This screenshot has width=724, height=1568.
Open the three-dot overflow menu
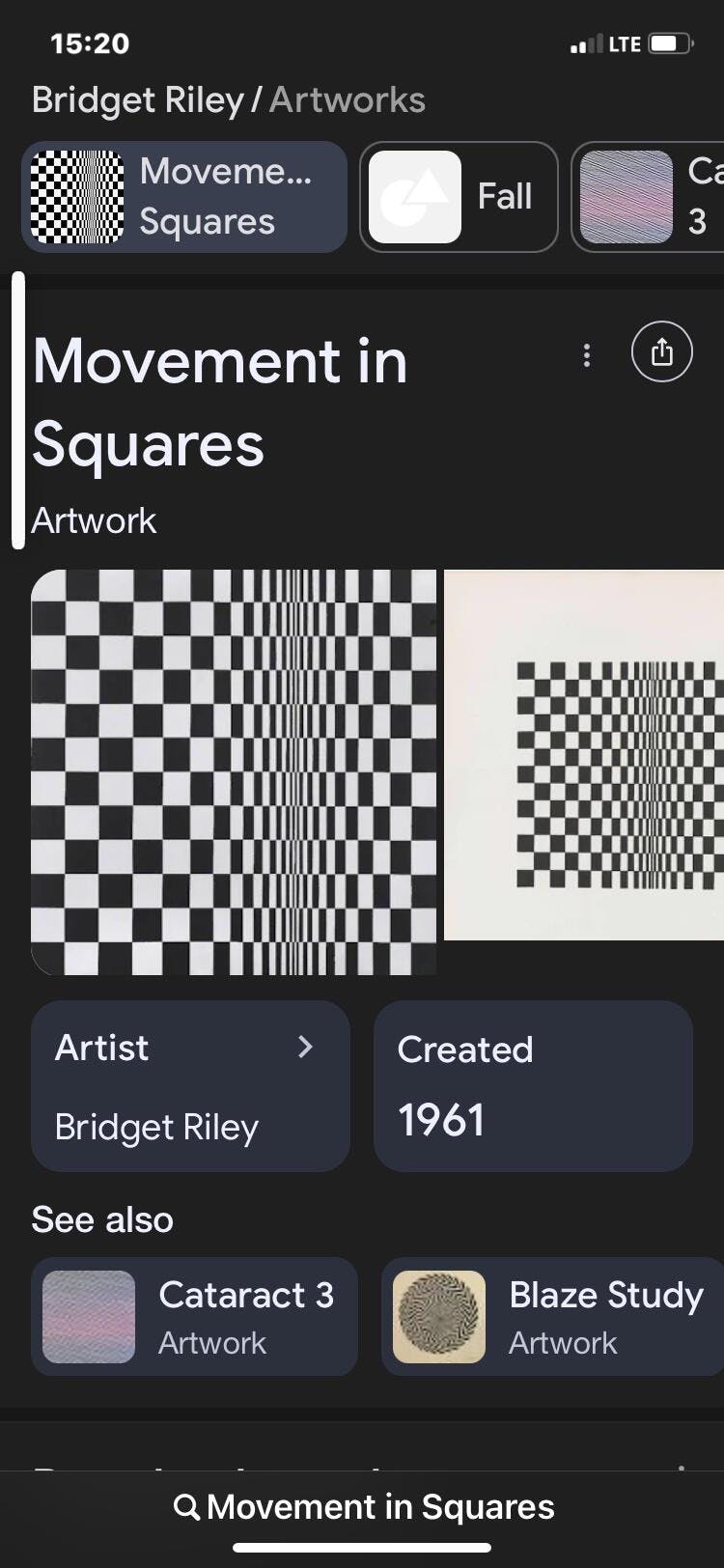[x=587, y=355]
